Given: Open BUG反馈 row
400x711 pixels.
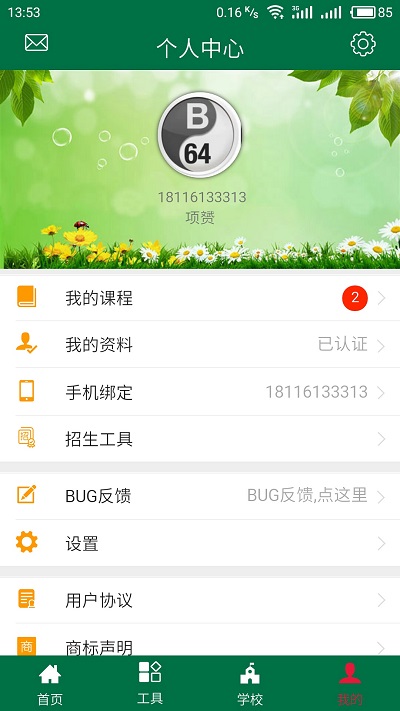Looking at the screenshot, I should (200, 496).
